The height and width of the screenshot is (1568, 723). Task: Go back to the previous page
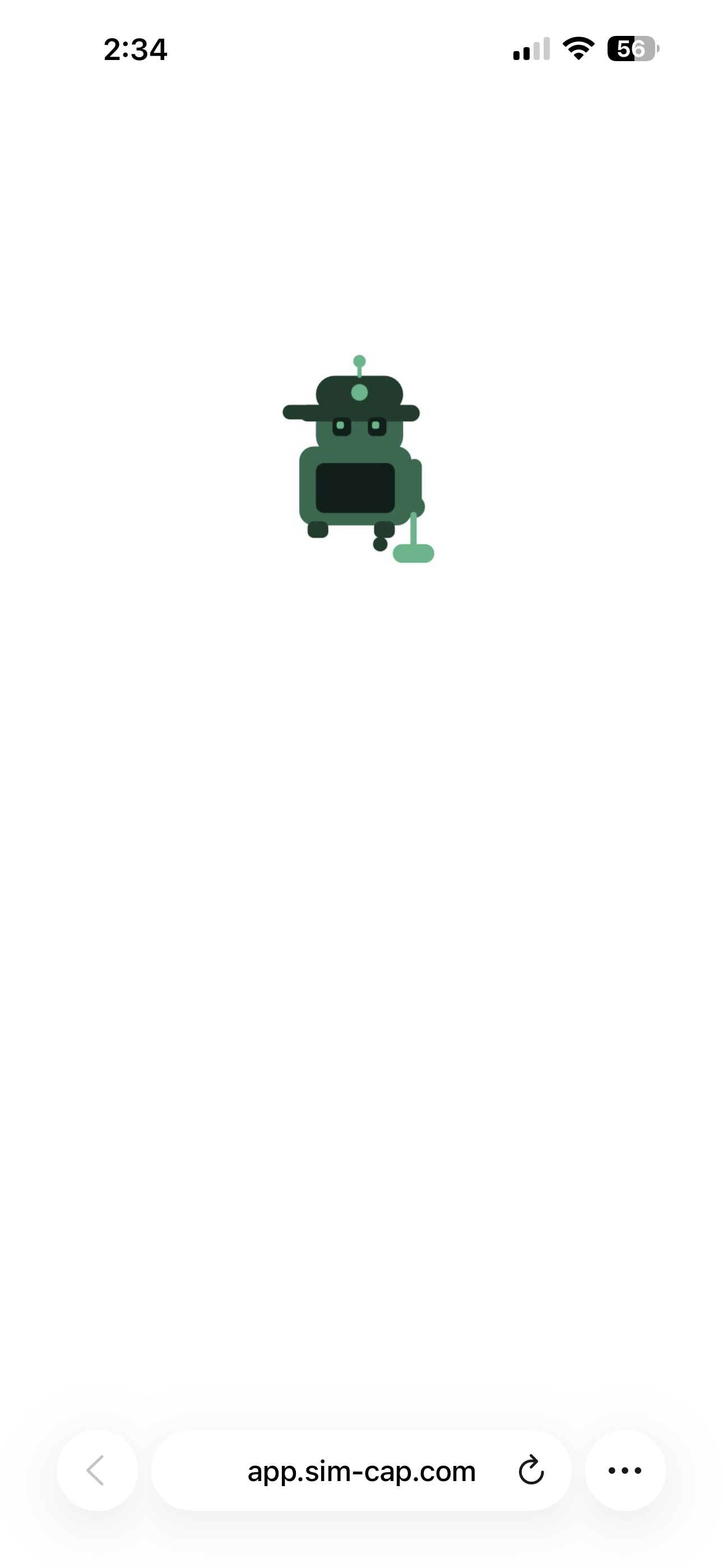[x=98, y=1470]
